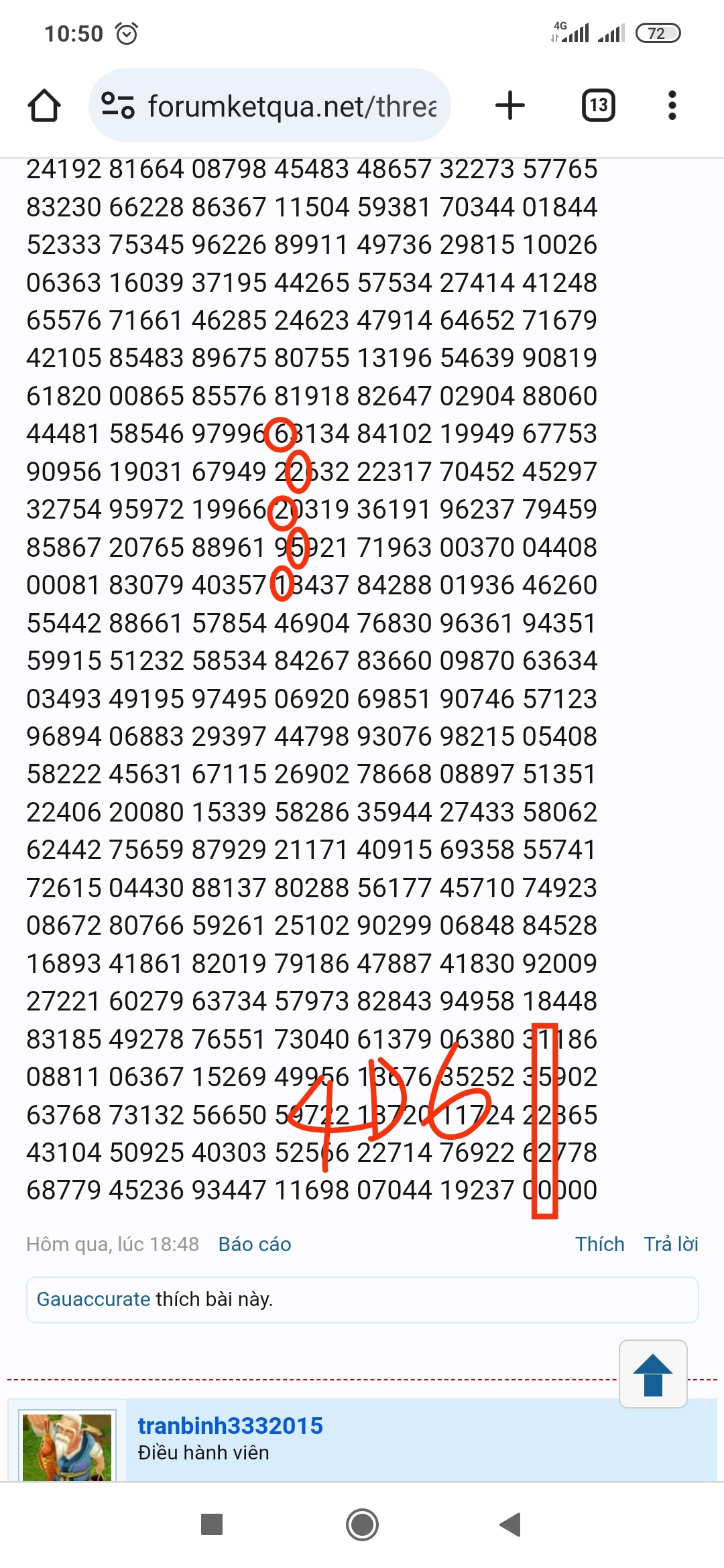Go back using the system back button
The image size is (724, 1568).
[511, 1524]
